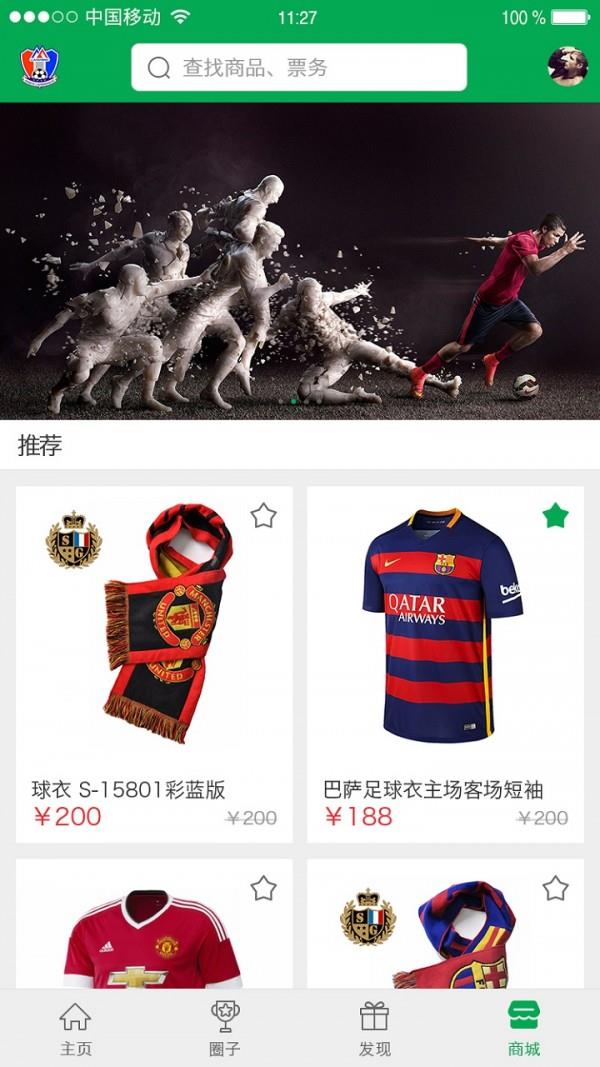Screen dimensions: 600x1067
Task: Tap the search box 查找商品、票务
Action: click(x=299, y=67)
